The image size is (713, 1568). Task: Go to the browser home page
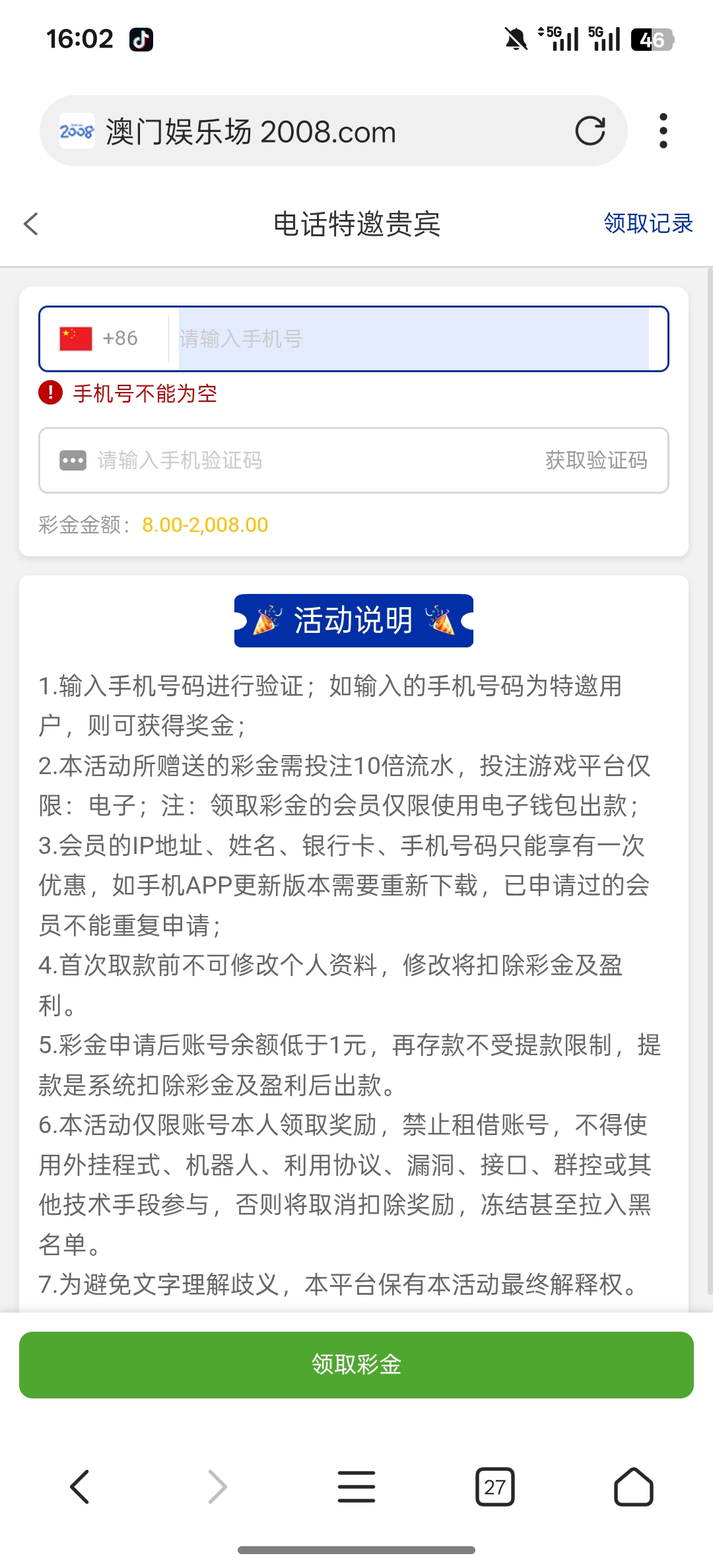633,1487
